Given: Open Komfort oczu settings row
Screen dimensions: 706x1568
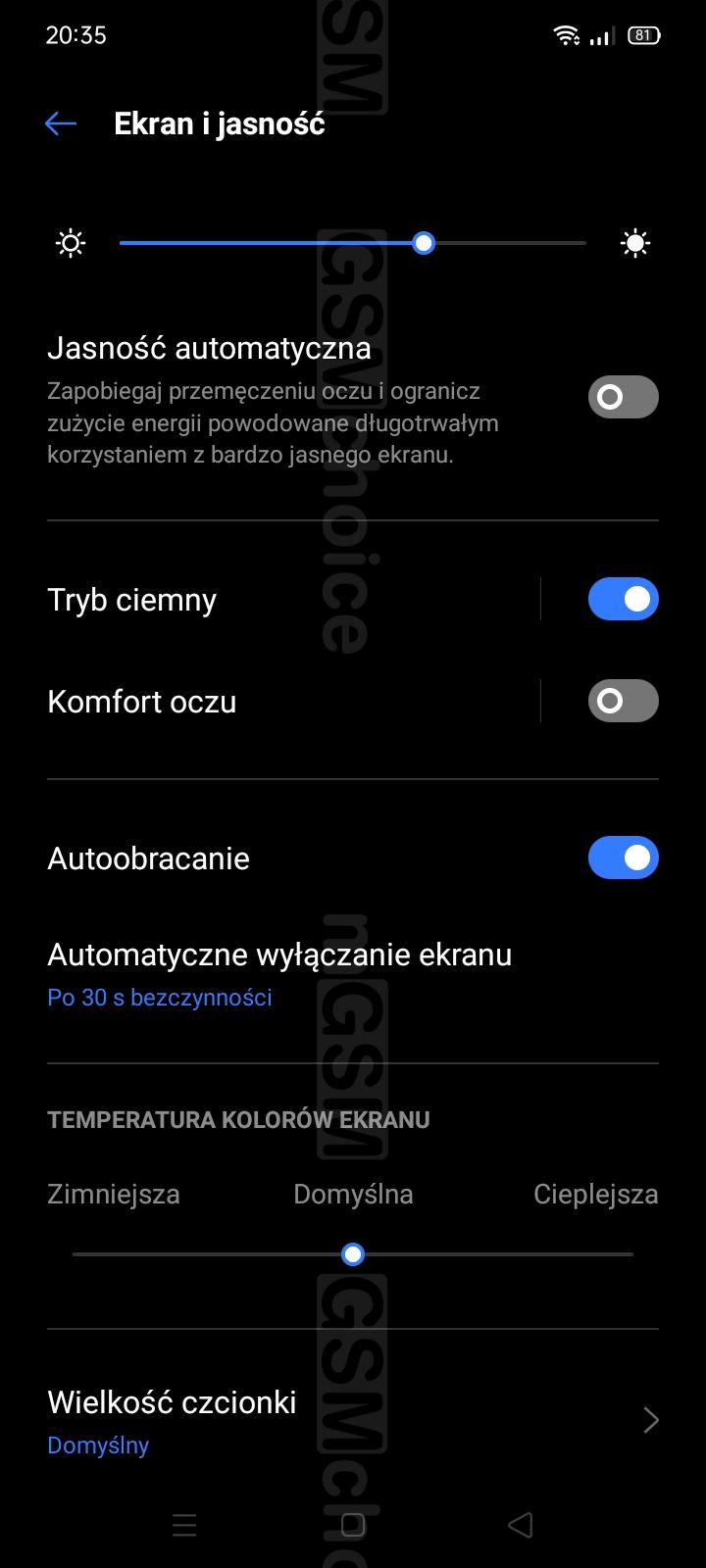Looking at the screenshot, I should coord(284,702).
